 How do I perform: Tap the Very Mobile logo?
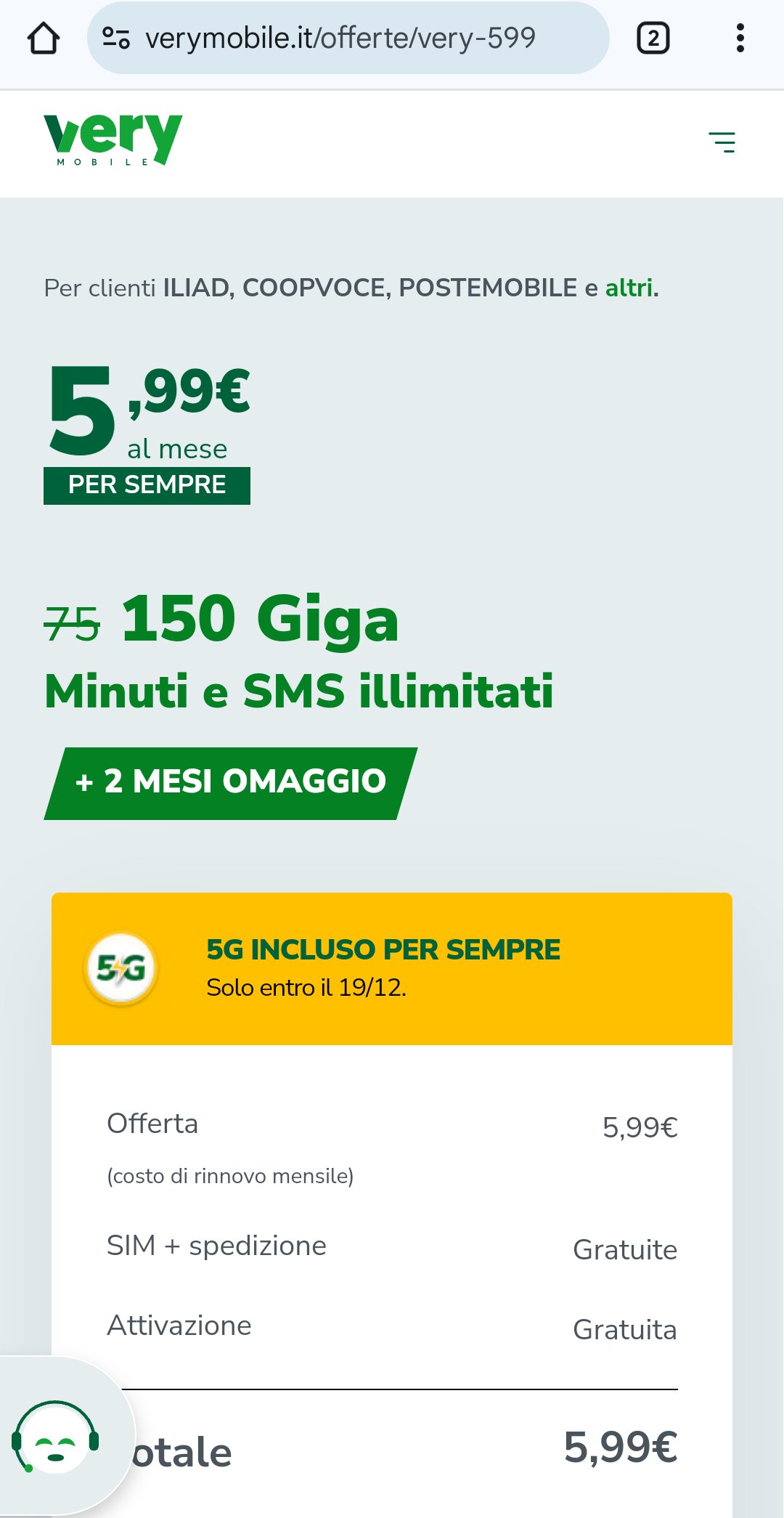click(x=113, y=139)
